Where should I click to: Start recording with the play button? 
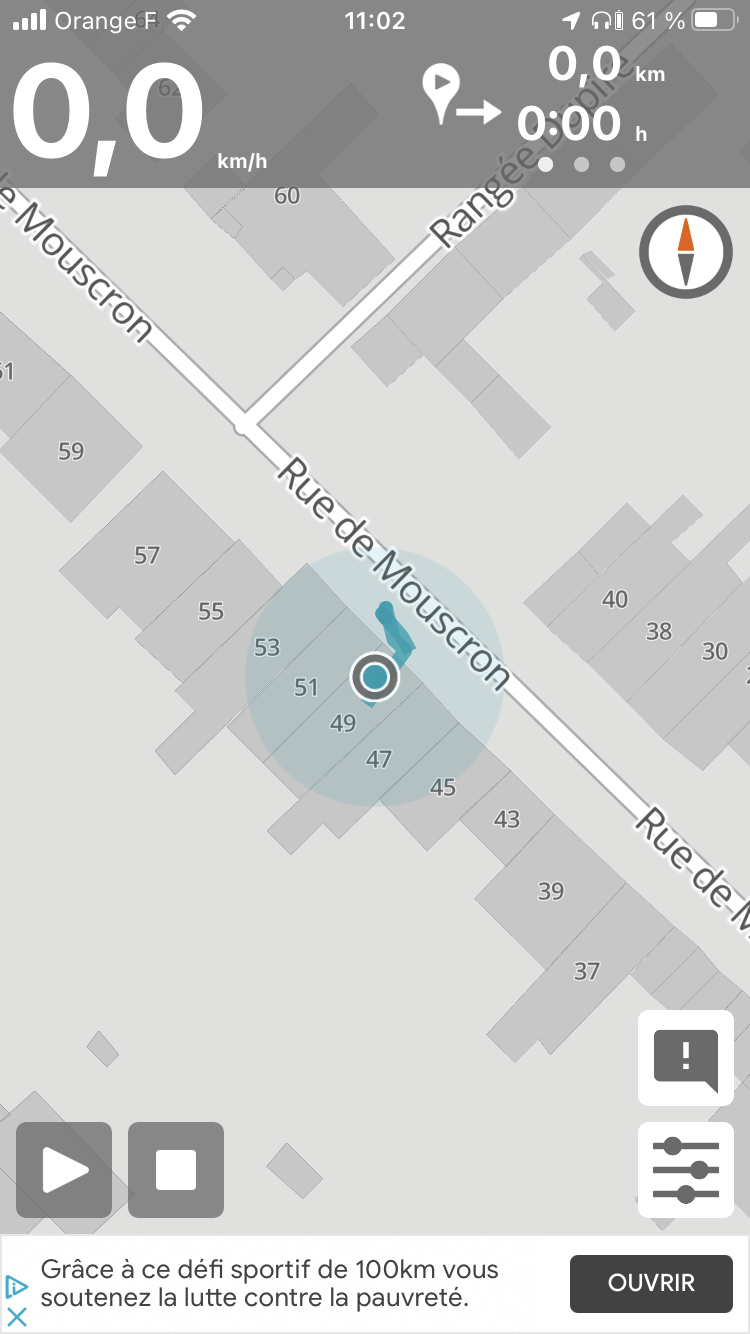(64, 1170)
